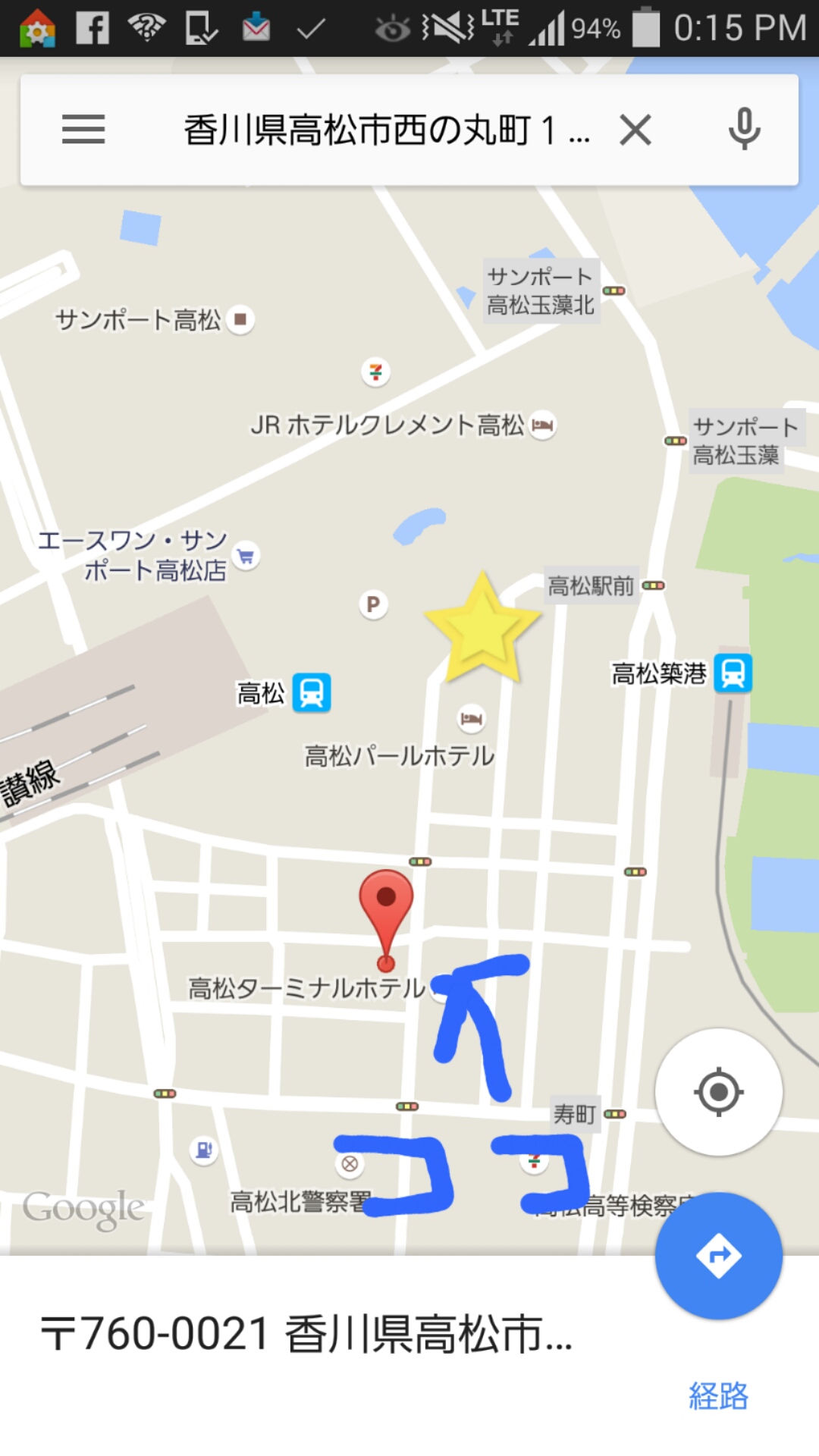This screenshot has height=1456, width=819.
Task: Select the 高松築港 station icon
Action: 733,673
